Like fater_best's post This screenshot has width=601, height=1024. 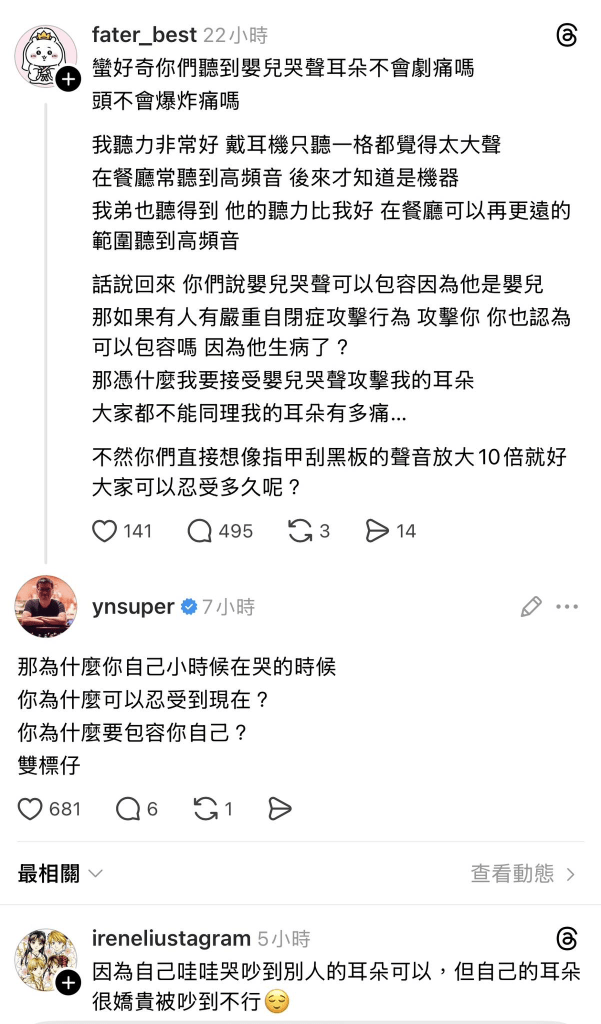(105, 531)
